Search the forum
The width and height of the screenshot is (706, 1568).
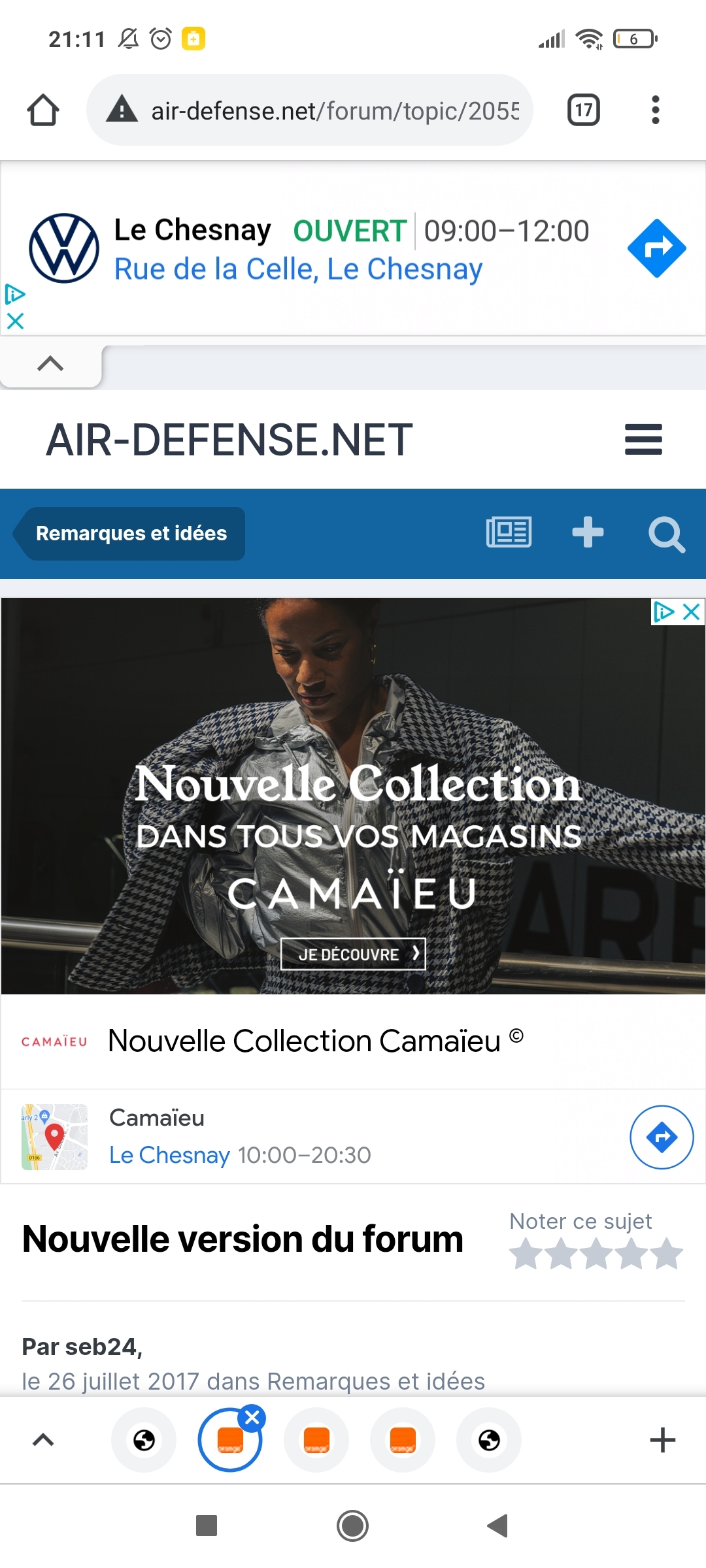tap(666, 534)
